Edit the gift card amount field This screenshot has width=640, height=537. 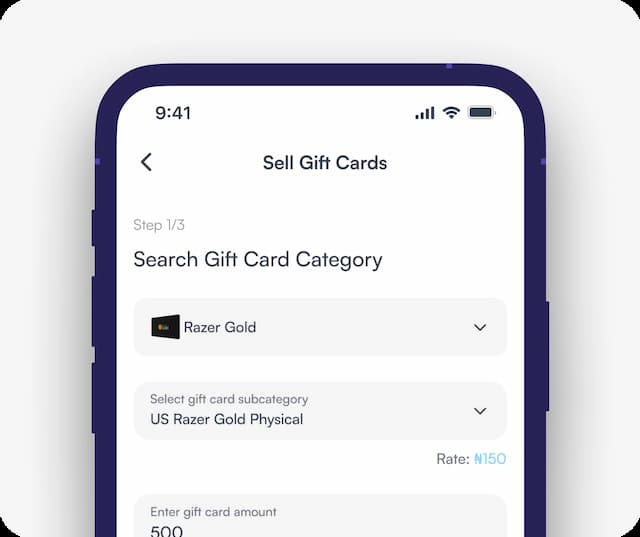[320, 520]
